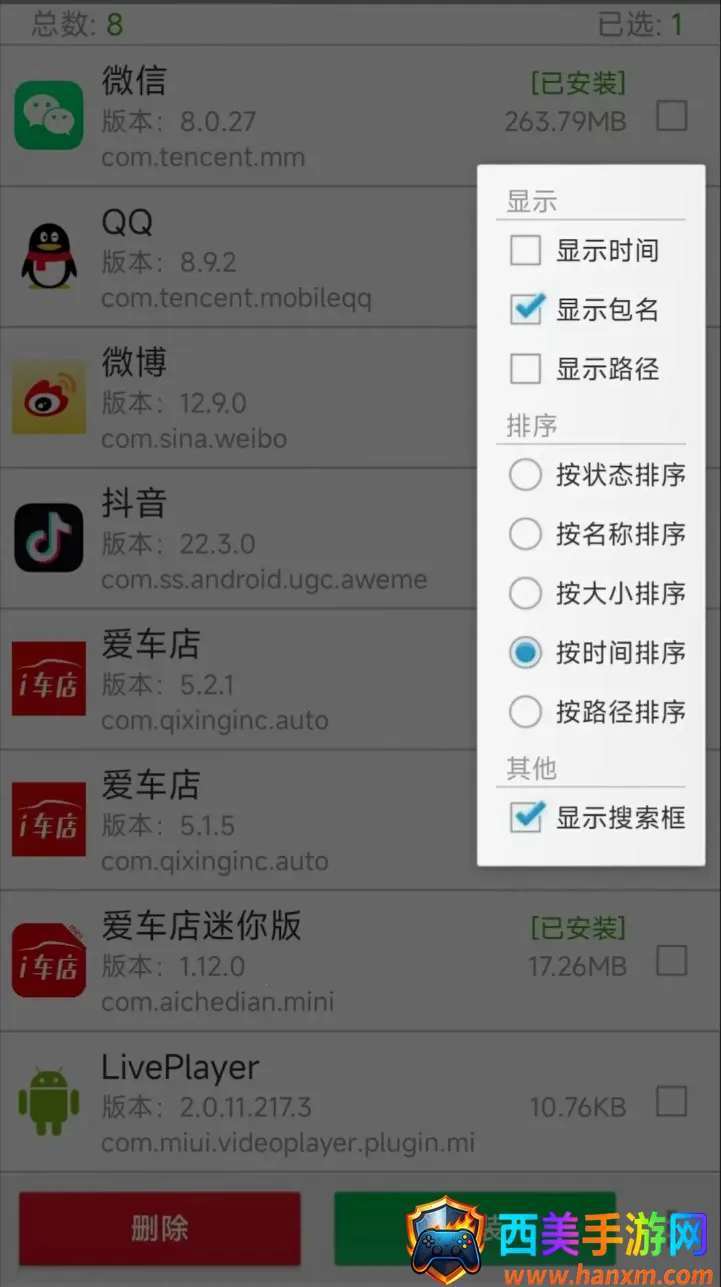Select 按大小排序 sorting
This screenshot has width=721, height=1287.
[x=526, y=593]
